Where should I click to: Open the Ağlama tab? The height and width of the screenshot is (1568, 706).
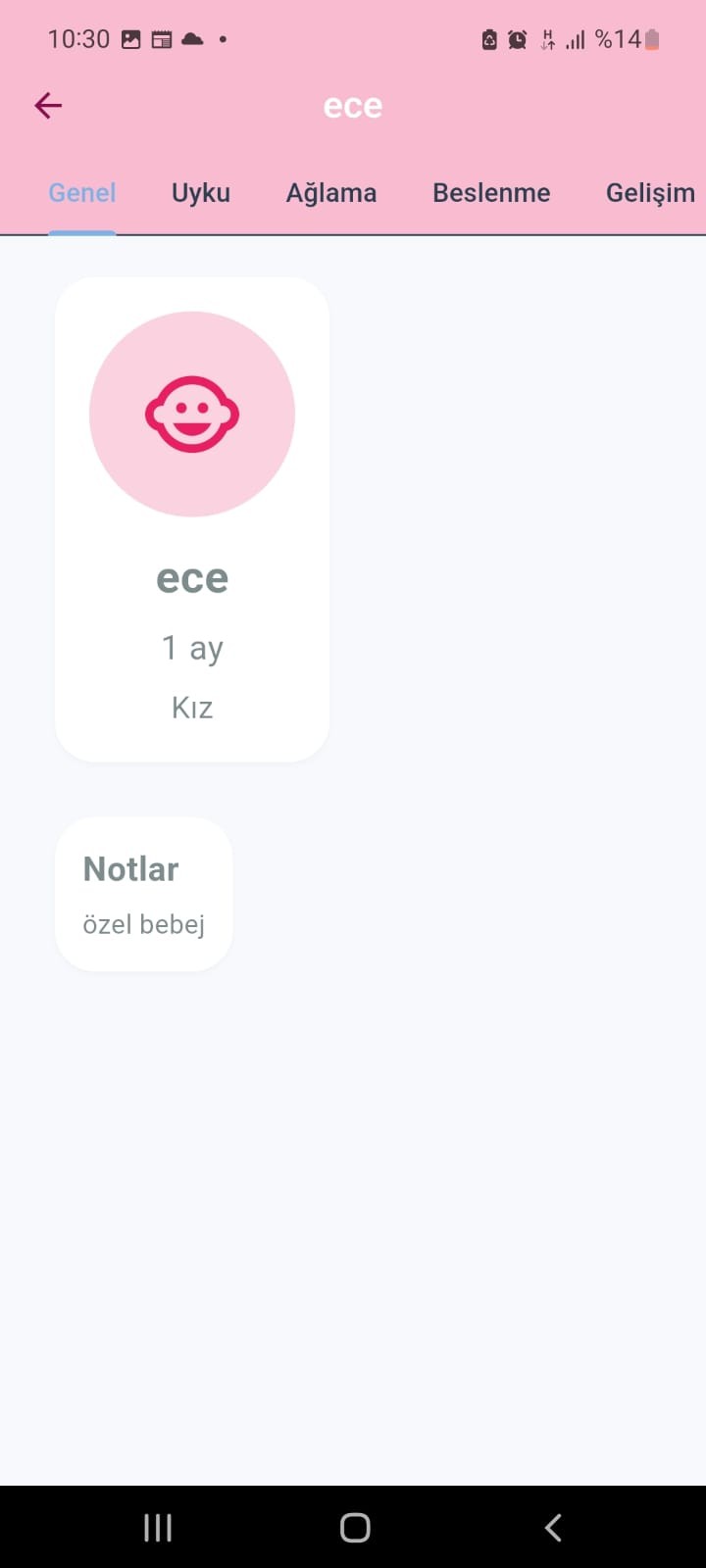(x=331, y=193)
